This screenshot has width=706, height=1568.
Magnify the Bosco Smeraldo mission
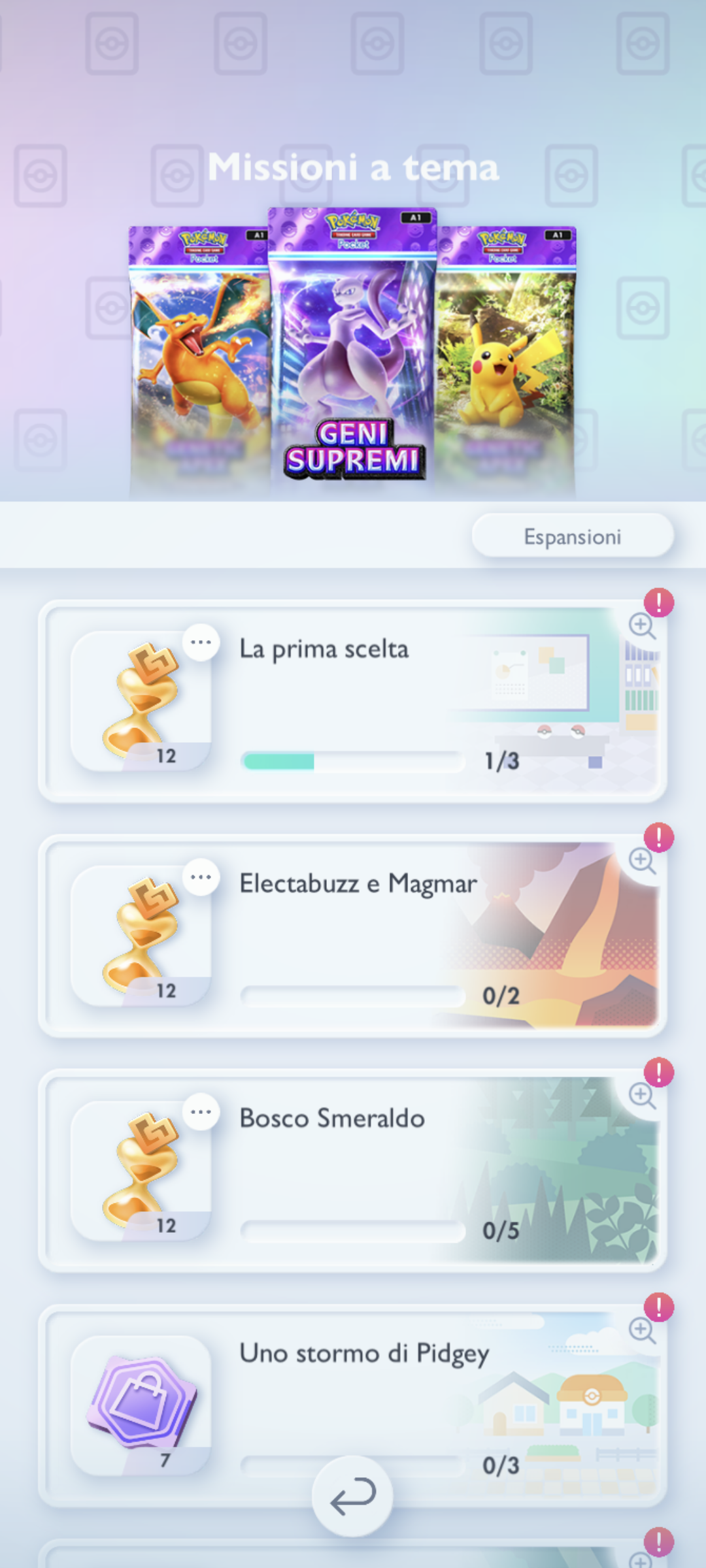point(641,1095)
